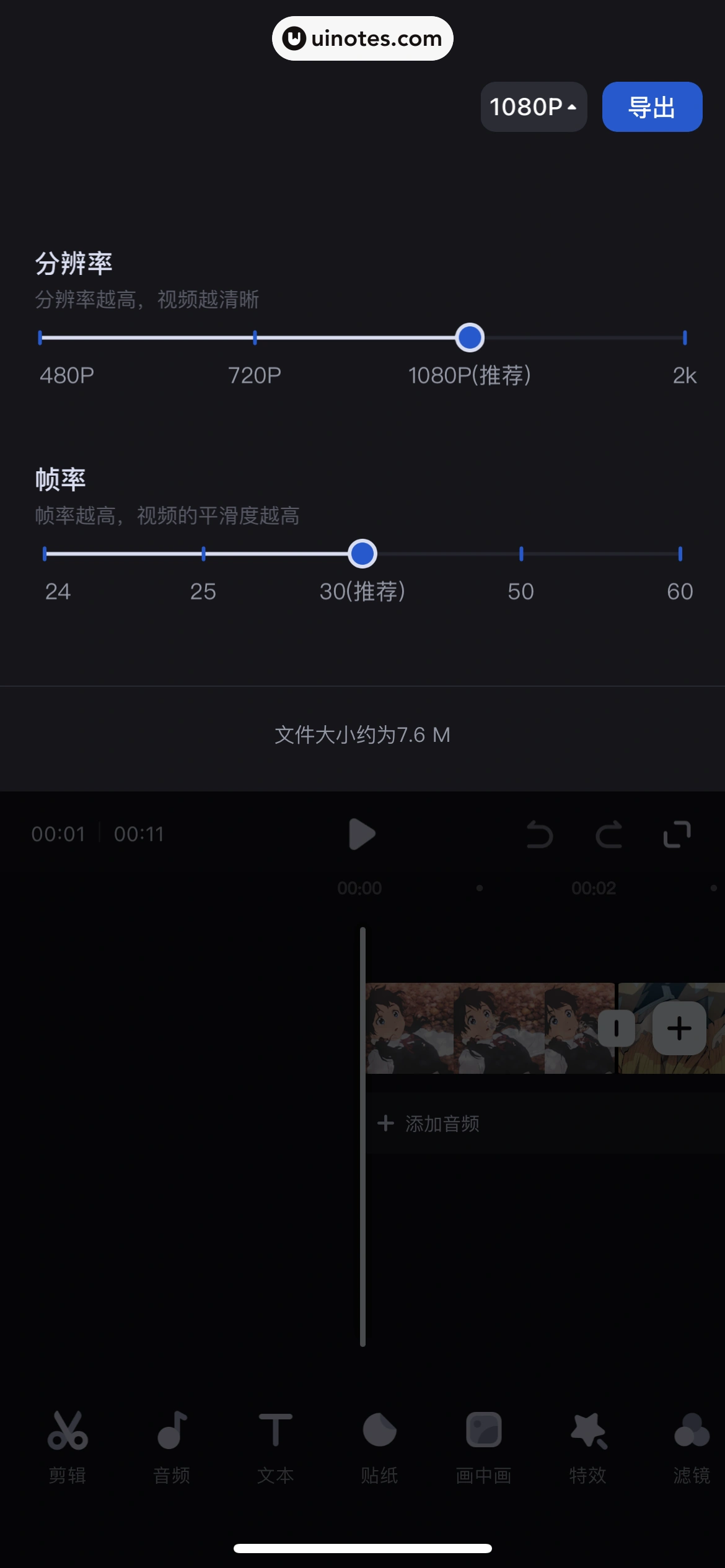Screen dimensions: 725x1568
Task: Click the redo arrow icon
Action: click(x=609, y=834)
